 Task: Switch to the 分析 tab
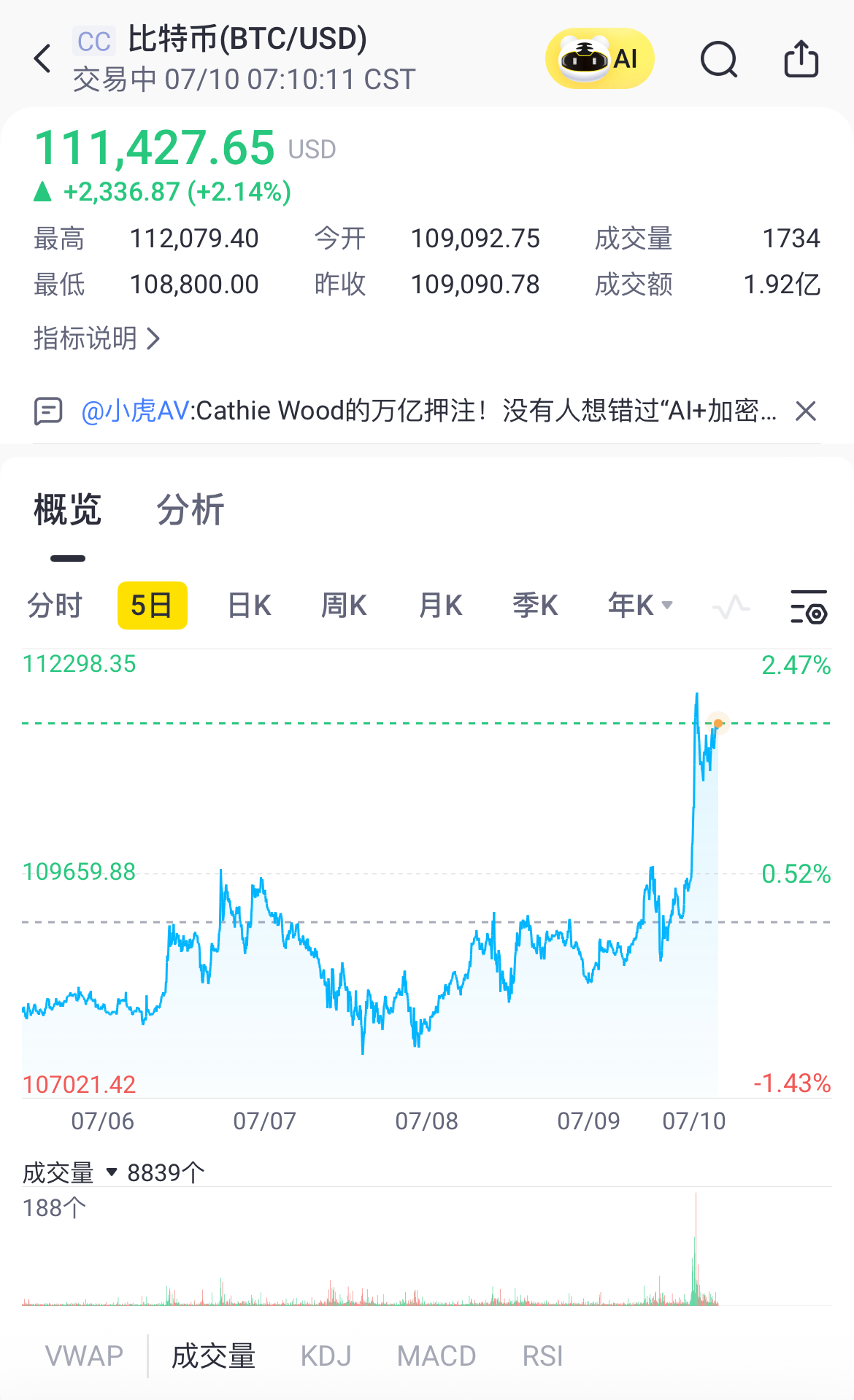[191, 509]
